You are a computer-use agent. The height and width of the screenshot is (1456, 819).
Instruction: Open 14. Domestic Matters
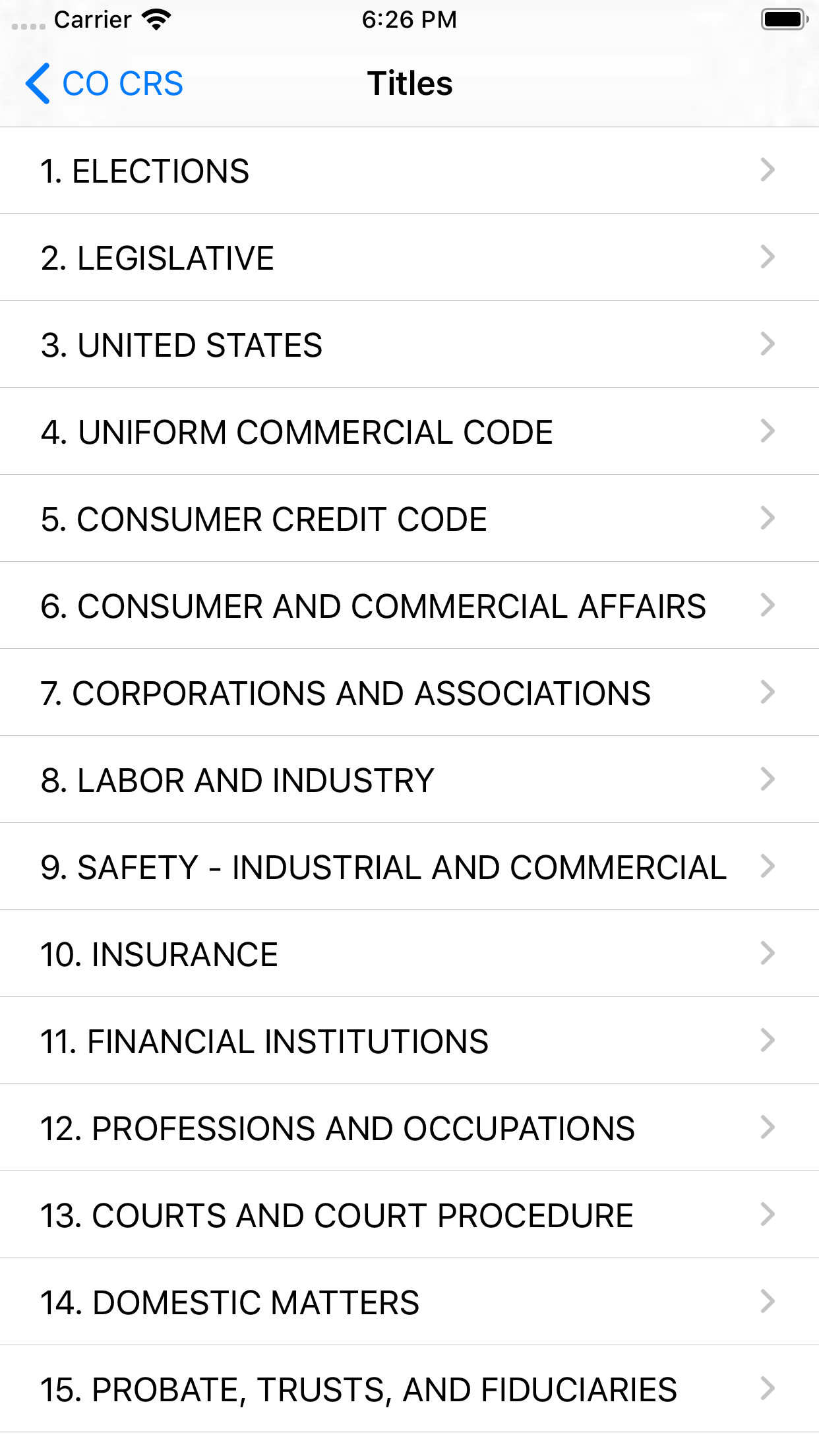(409, 1302)
